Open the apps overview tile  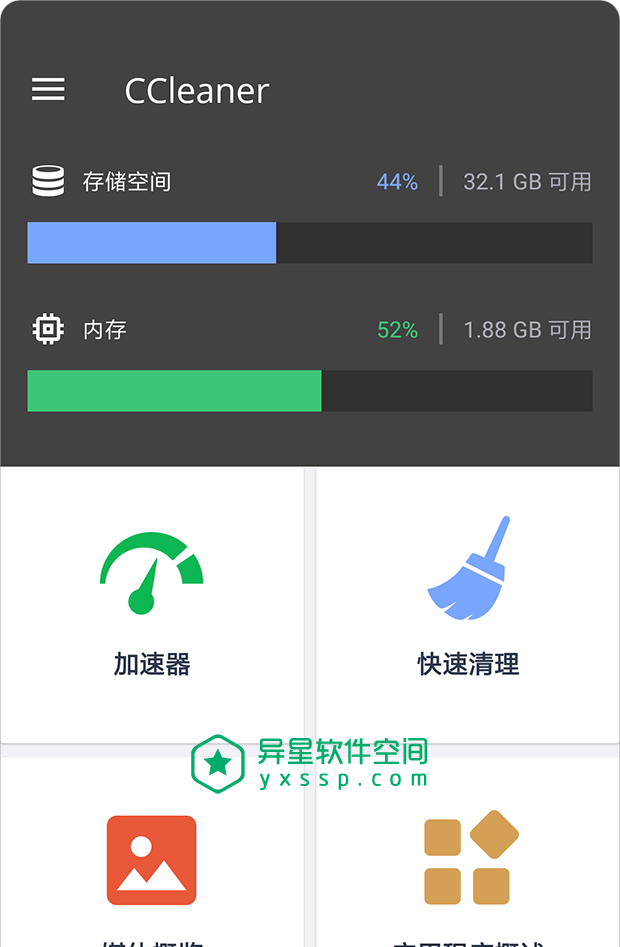pos(468,860)
